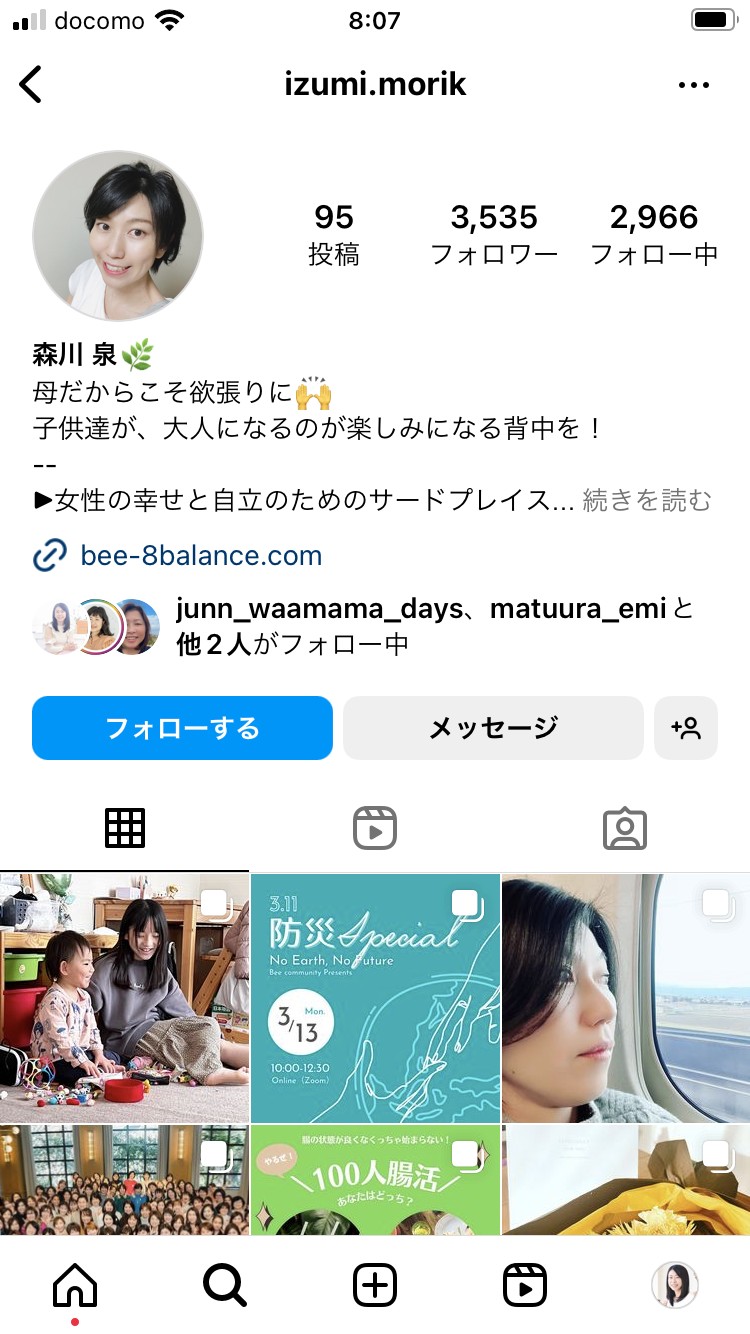The image size is (750, 1334).
Task: Tap the フォローする button
Action: (x=182, y=728)
